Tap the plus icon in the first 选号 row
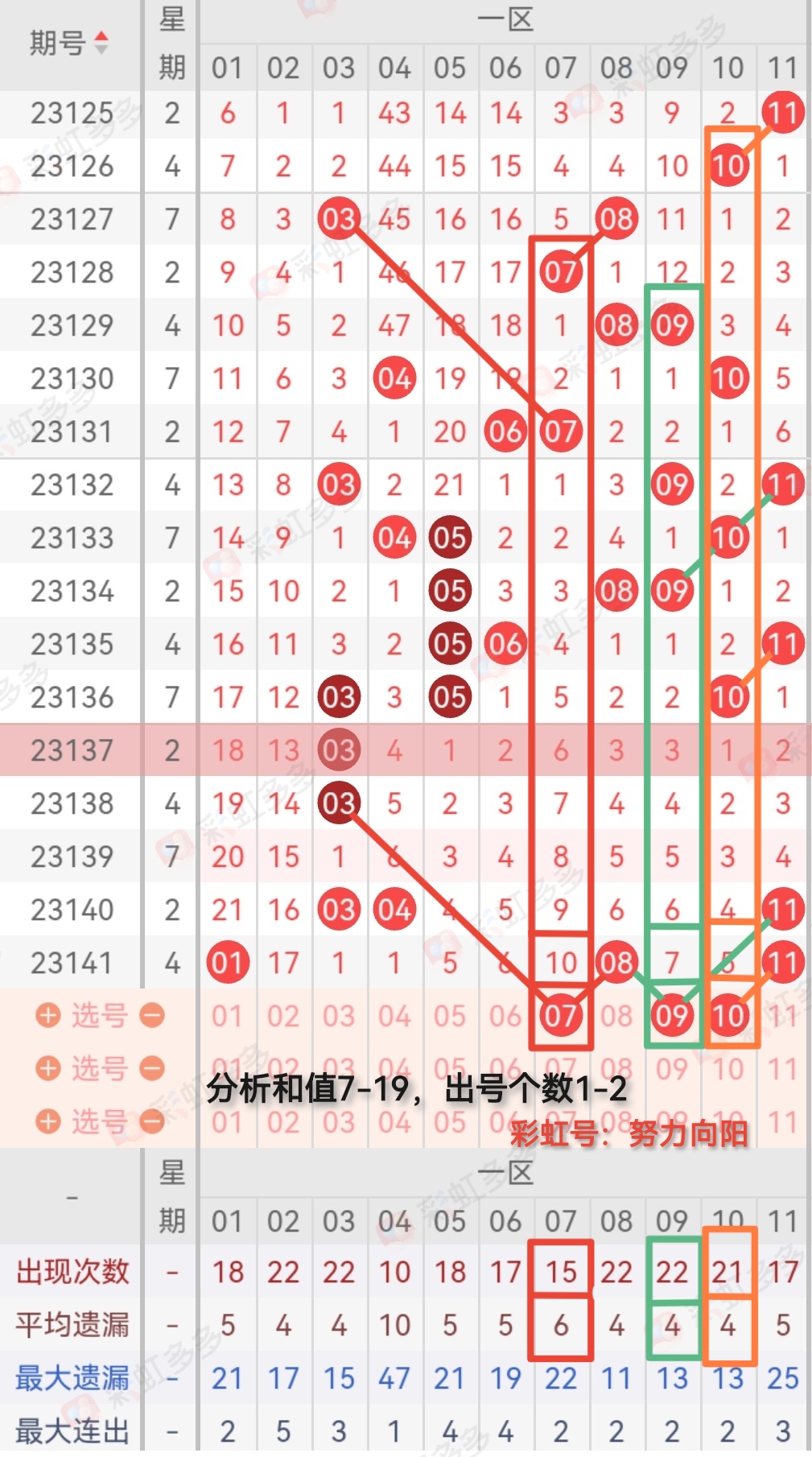Screen dimensions: 812x1457 tap(48, 1015)
